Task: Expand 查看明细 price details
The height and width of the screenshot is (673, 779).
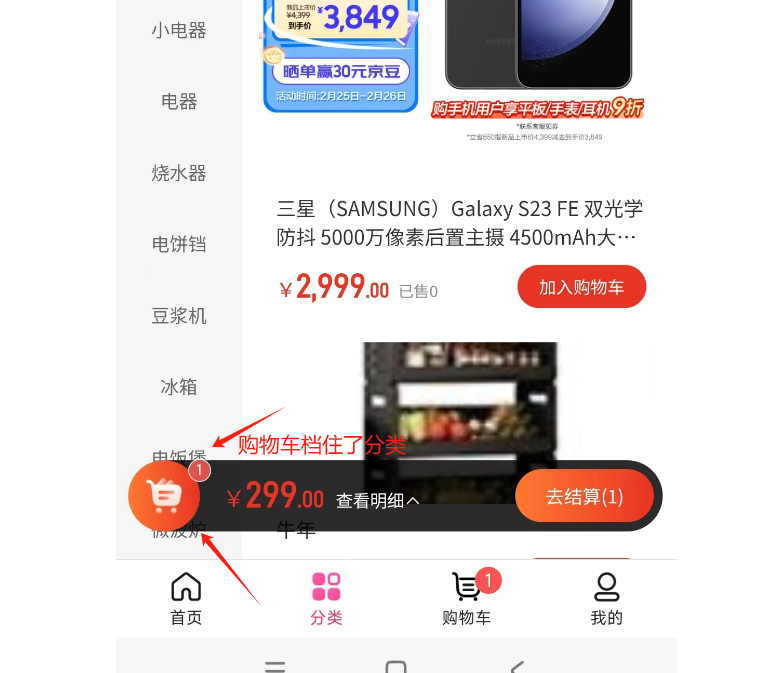Action: click(x=377, y=500)
